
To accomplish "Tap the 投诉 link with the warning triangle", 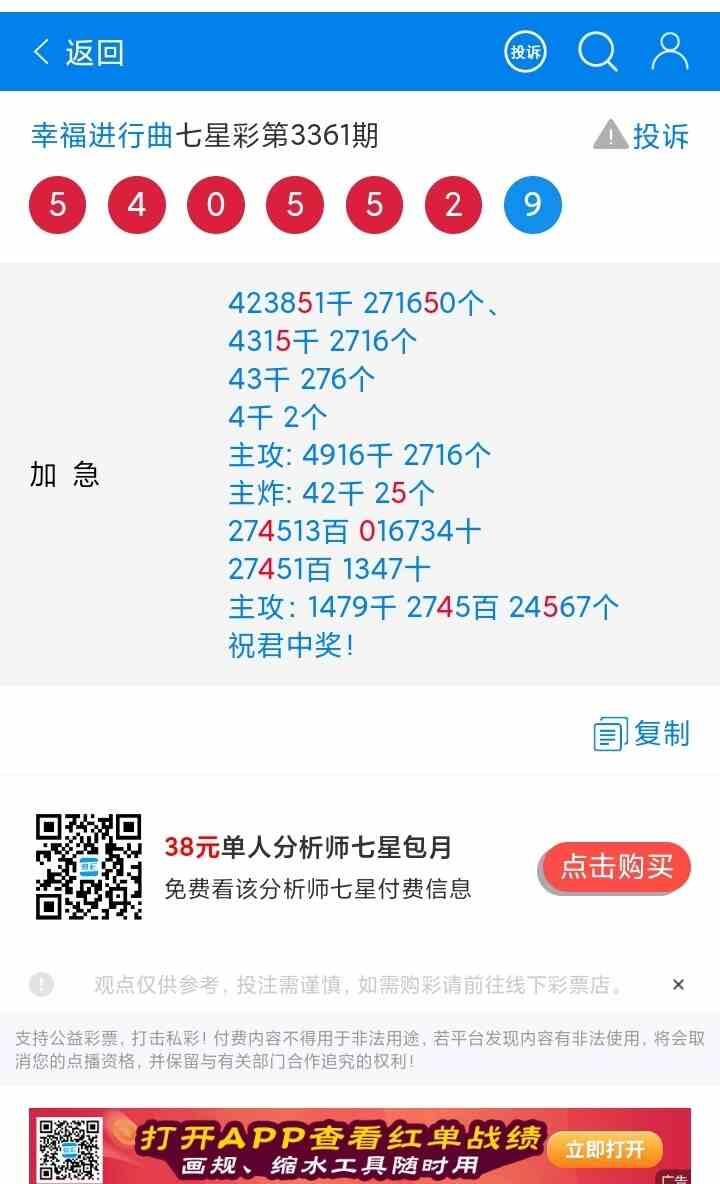I will click(x=642, y=136).
